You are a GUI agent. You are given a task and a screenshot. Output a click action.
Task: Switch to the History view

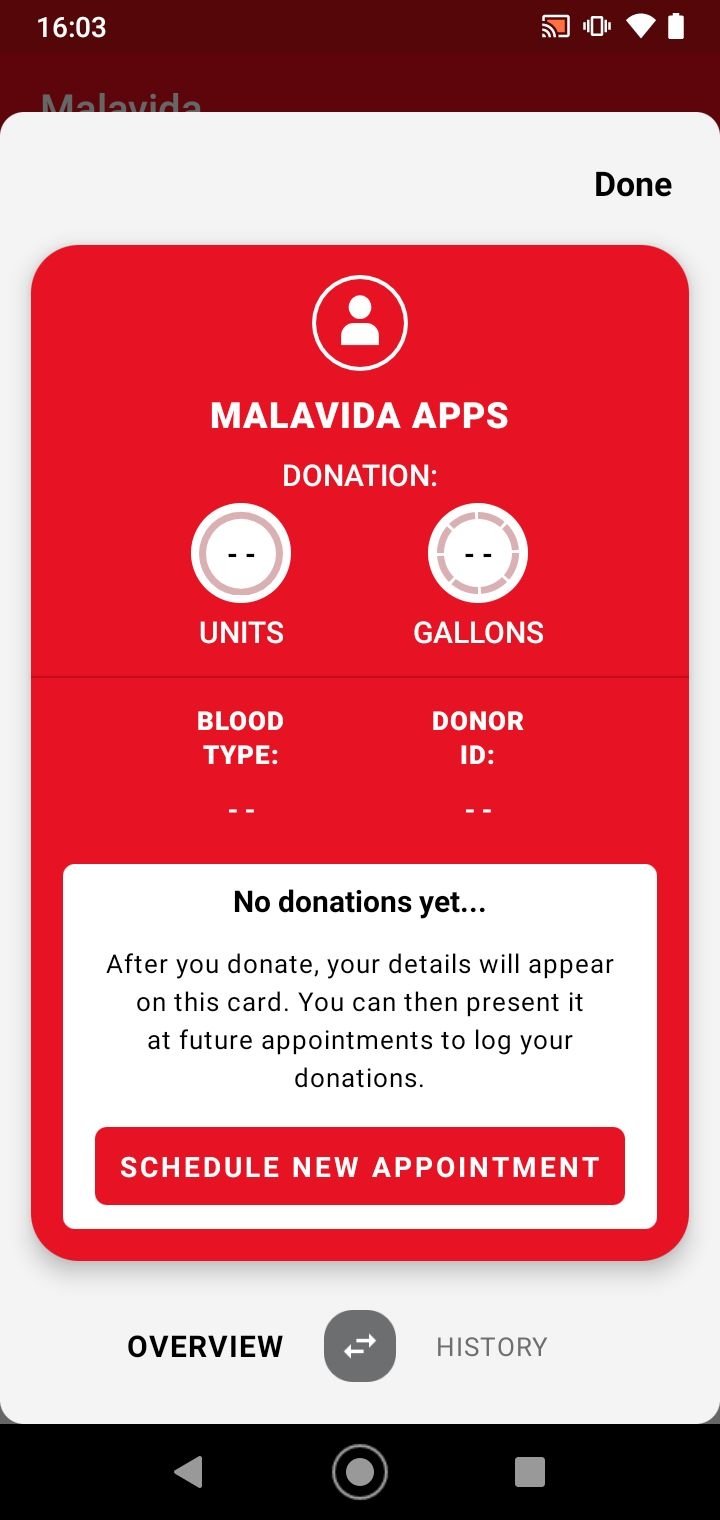[x=492, y=1346]
